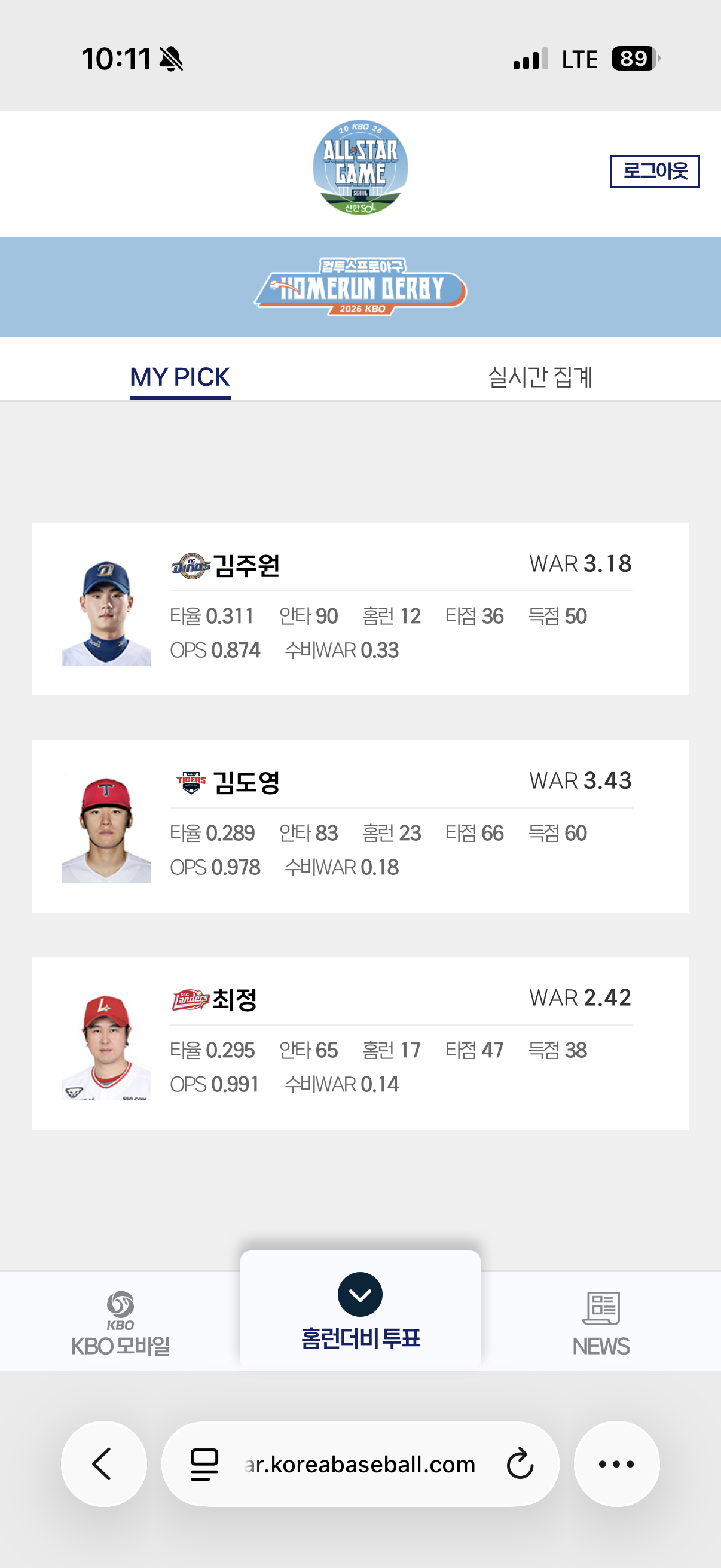This screenshot has width=721, height=1568.
Task: Tap the All-Star Game logo at top
Action: [x=360, y=167]
